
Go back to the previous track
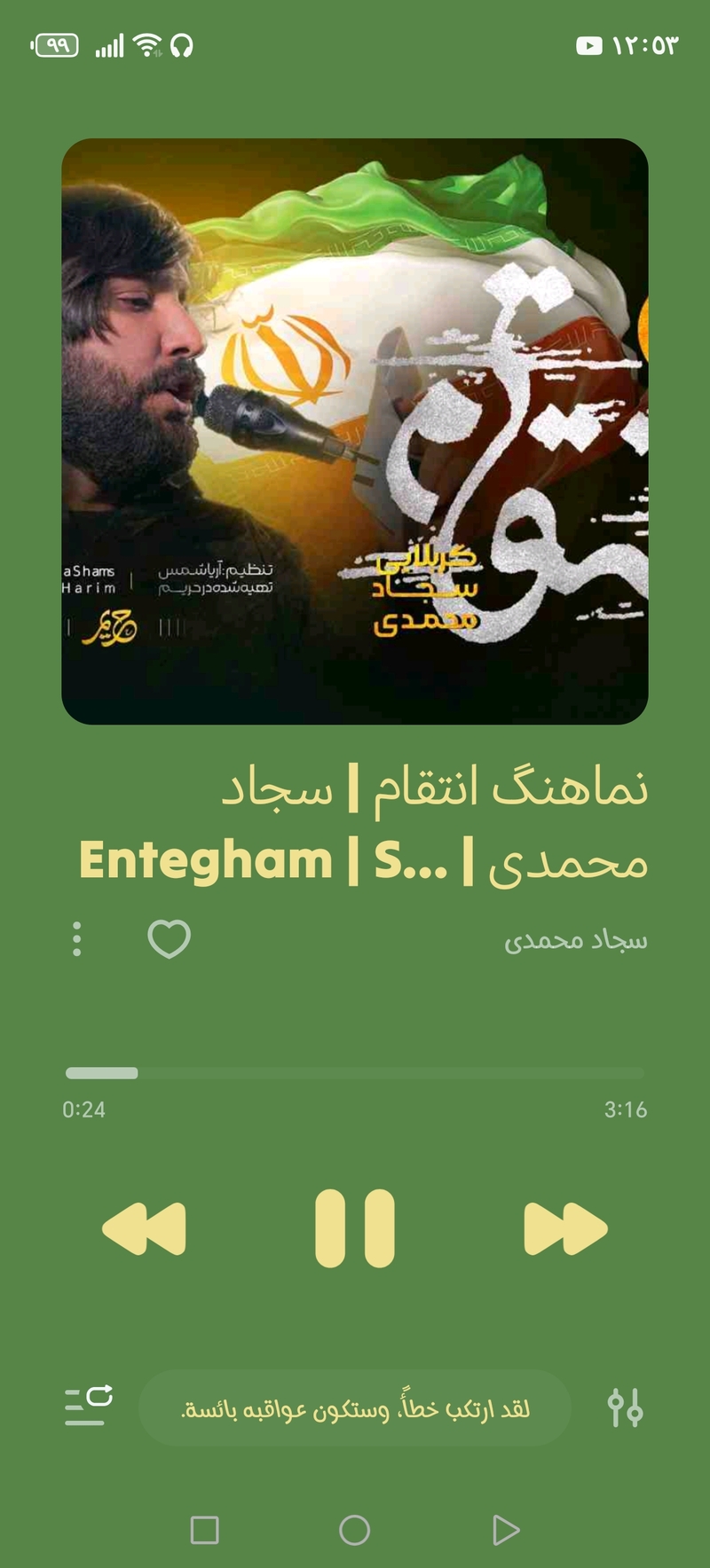(x=145, y=1228)
